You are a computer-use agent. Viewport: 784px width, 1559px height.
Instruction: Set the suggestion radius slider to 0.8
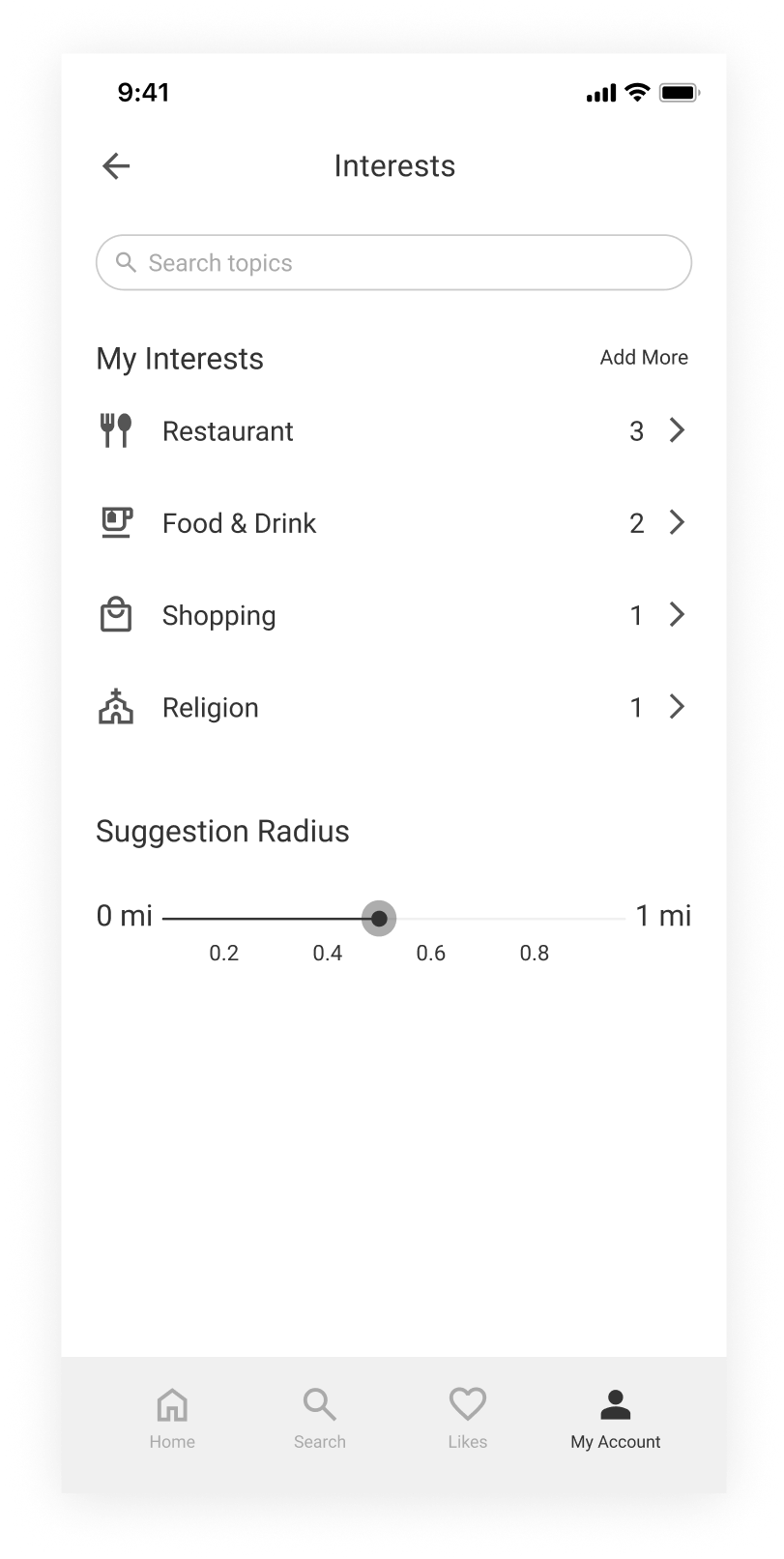(535, 918)
